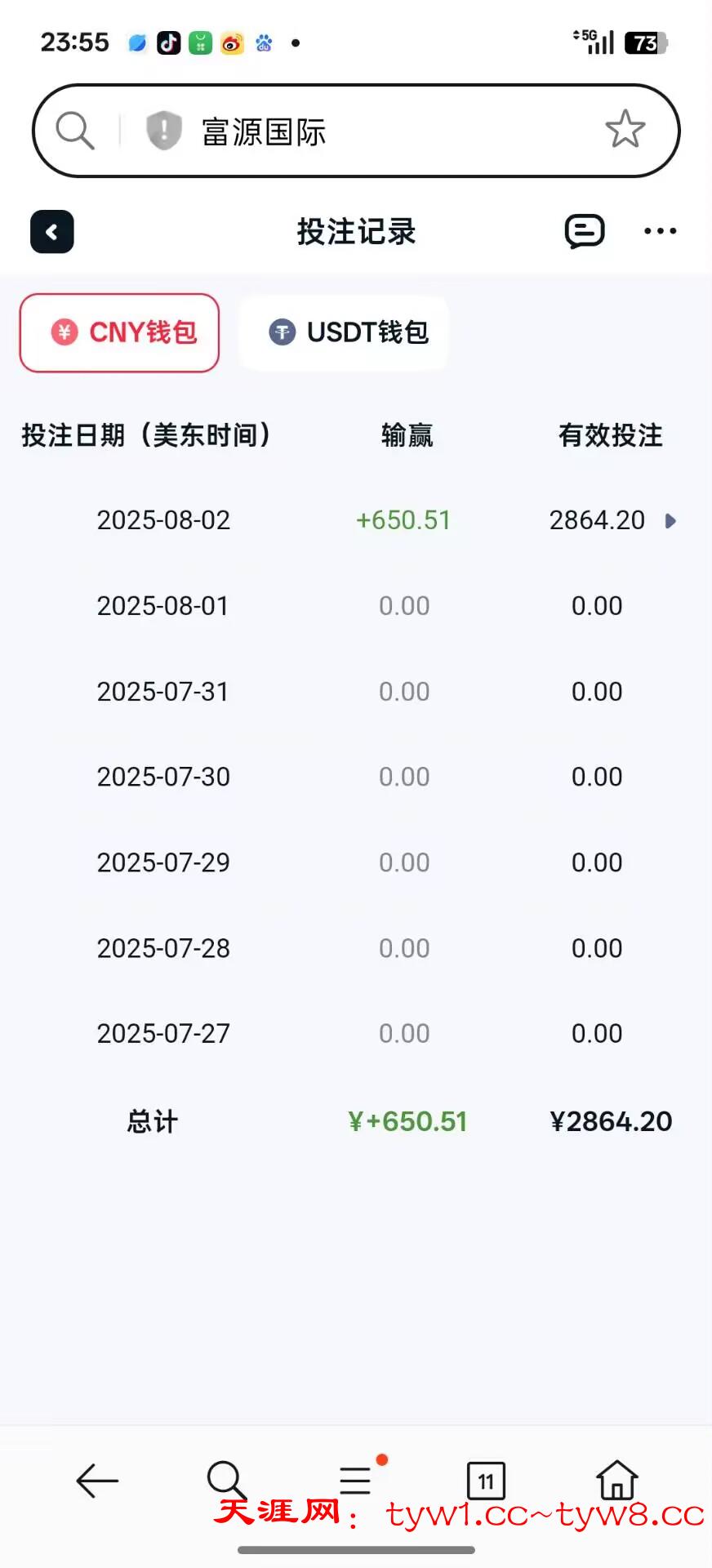View the 11 open browser tabs
Image resolution: width=712 pixels, height=1568 pixels.
[486, 1481]
